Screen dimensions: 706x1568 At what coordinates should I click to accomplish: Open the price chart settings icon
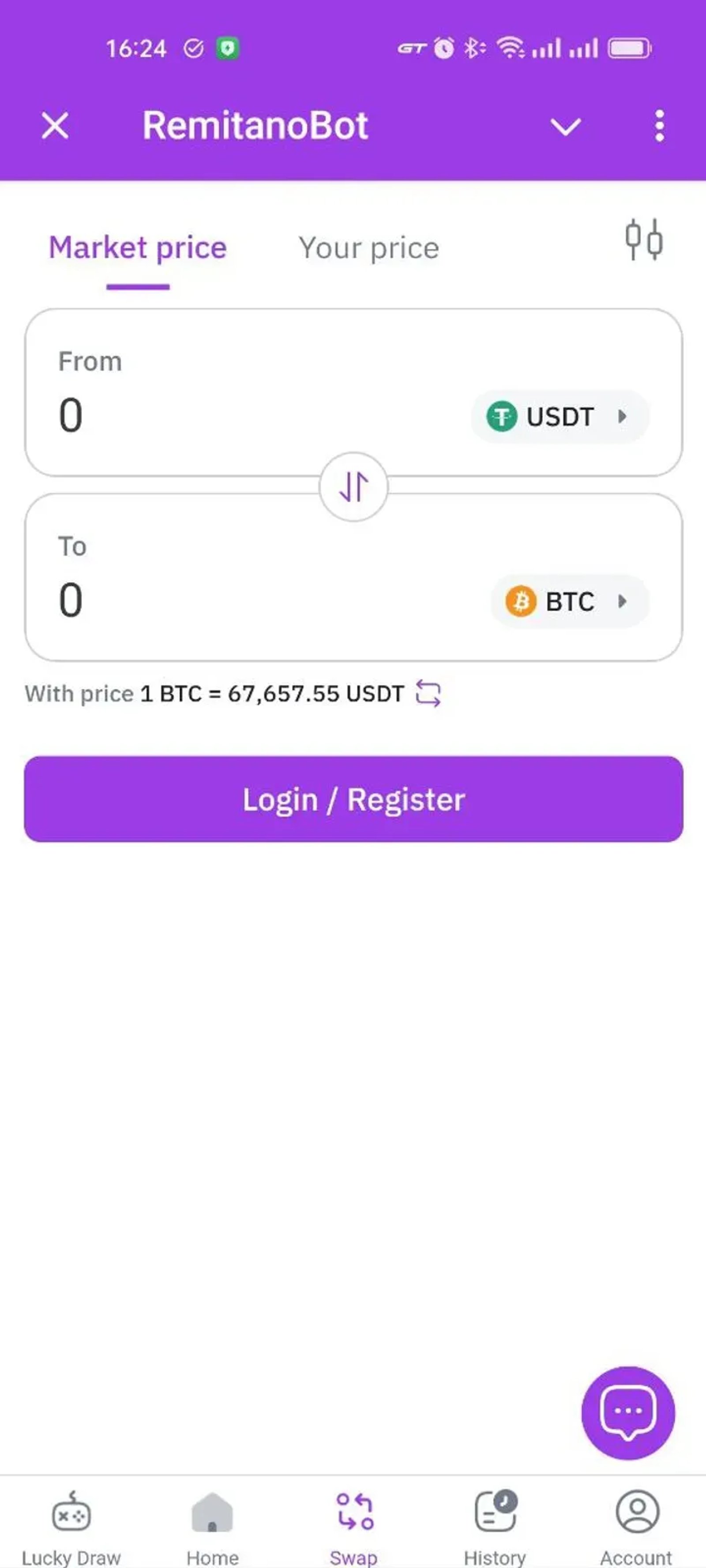point(645,240)
